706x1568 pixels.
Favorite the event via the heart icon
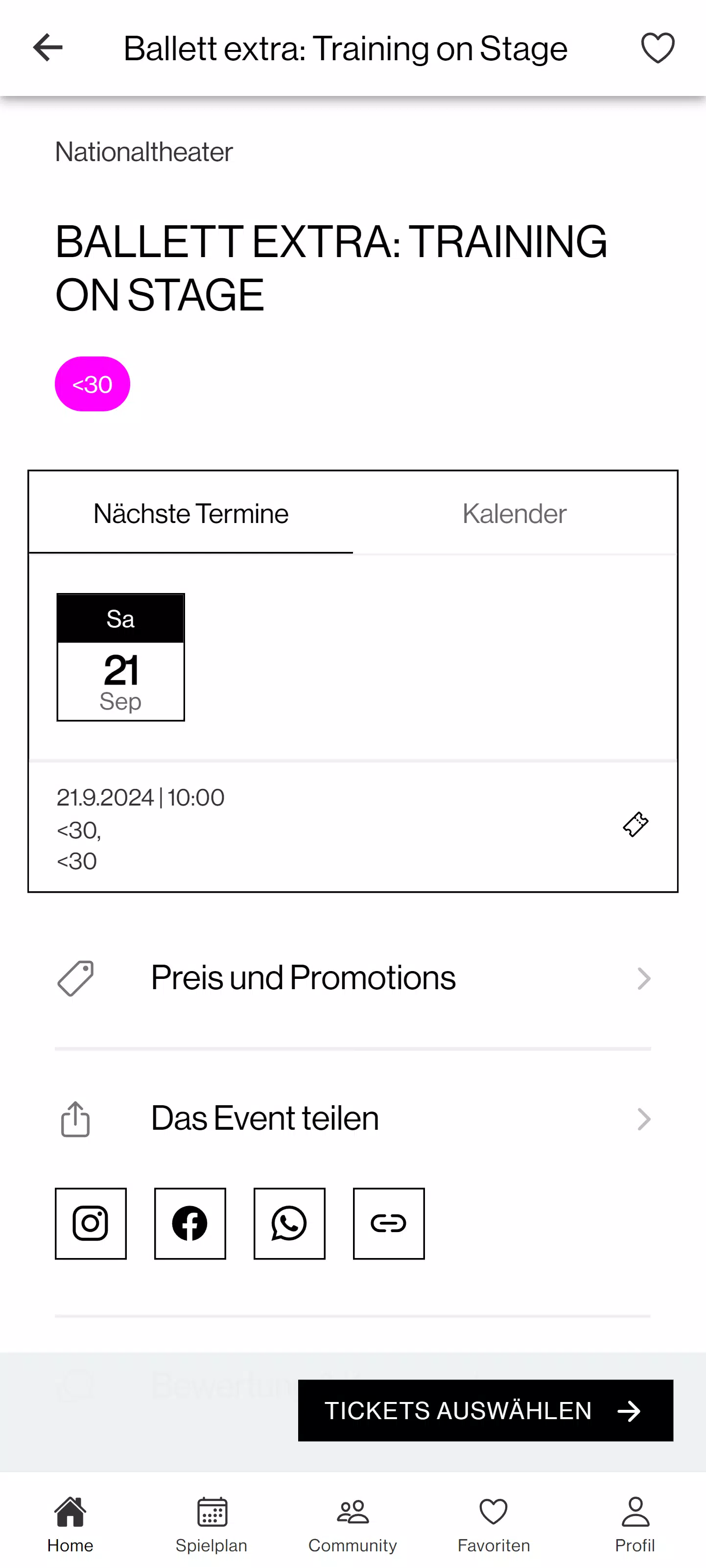(x=658, y=47)
